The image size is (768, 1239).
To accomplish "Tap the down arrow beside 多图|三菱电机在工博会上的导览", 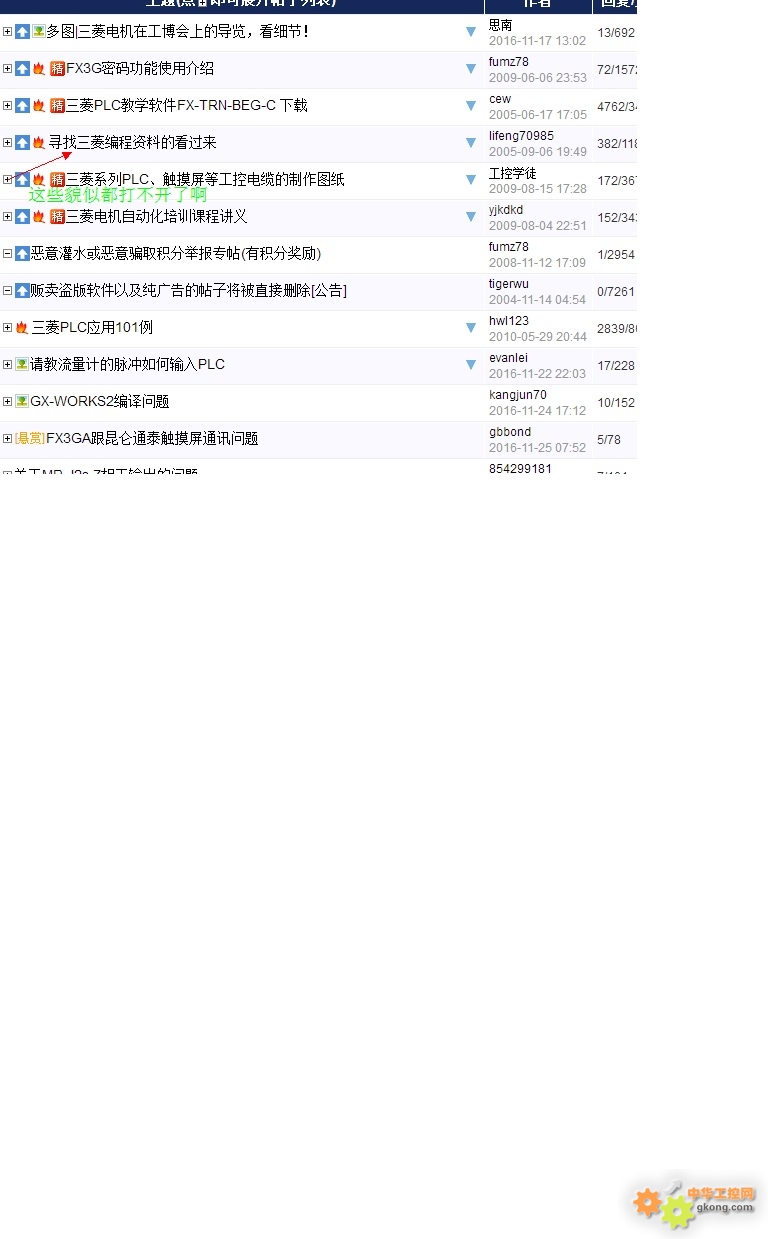I will pos(471,32).
